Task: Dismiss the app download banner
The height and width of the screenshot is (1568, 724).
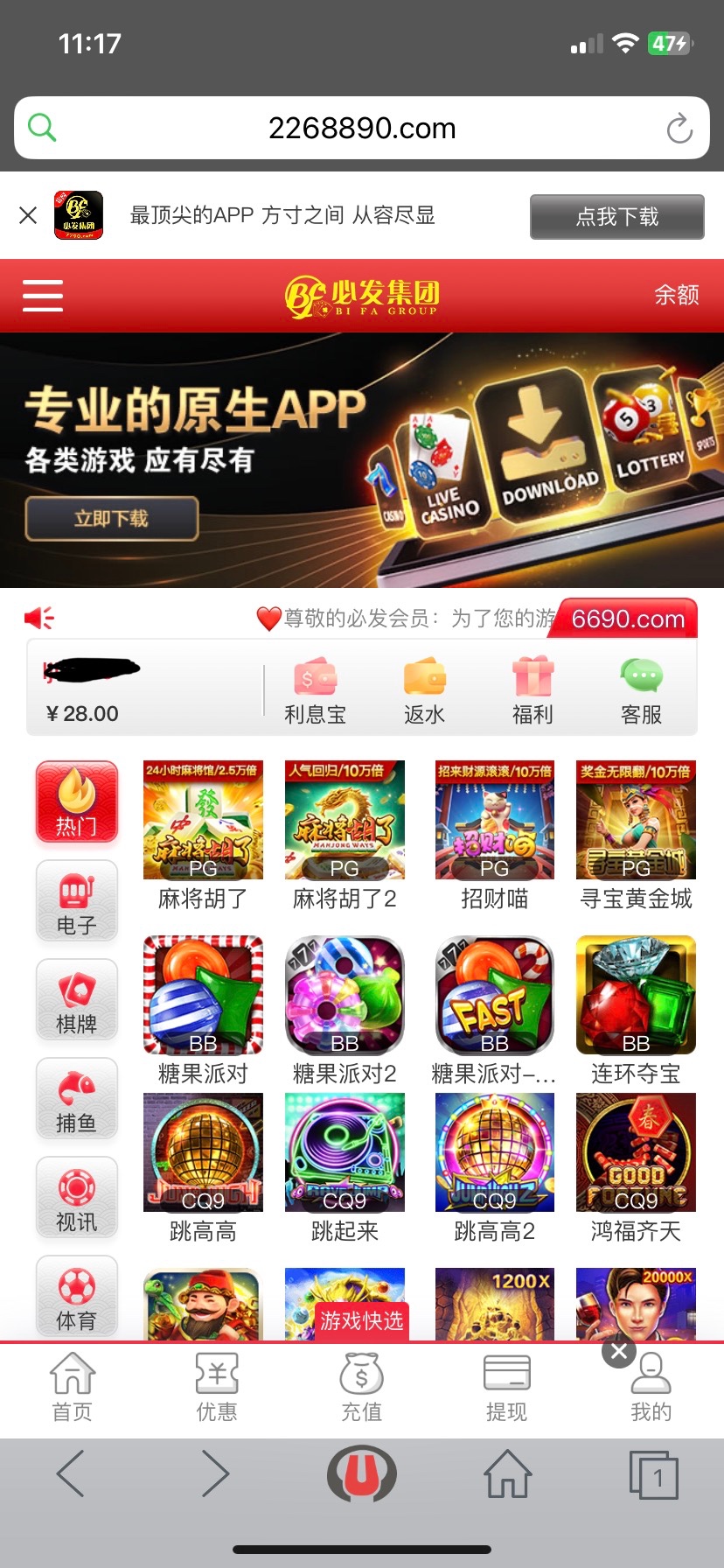Action: tap(28, 215)
